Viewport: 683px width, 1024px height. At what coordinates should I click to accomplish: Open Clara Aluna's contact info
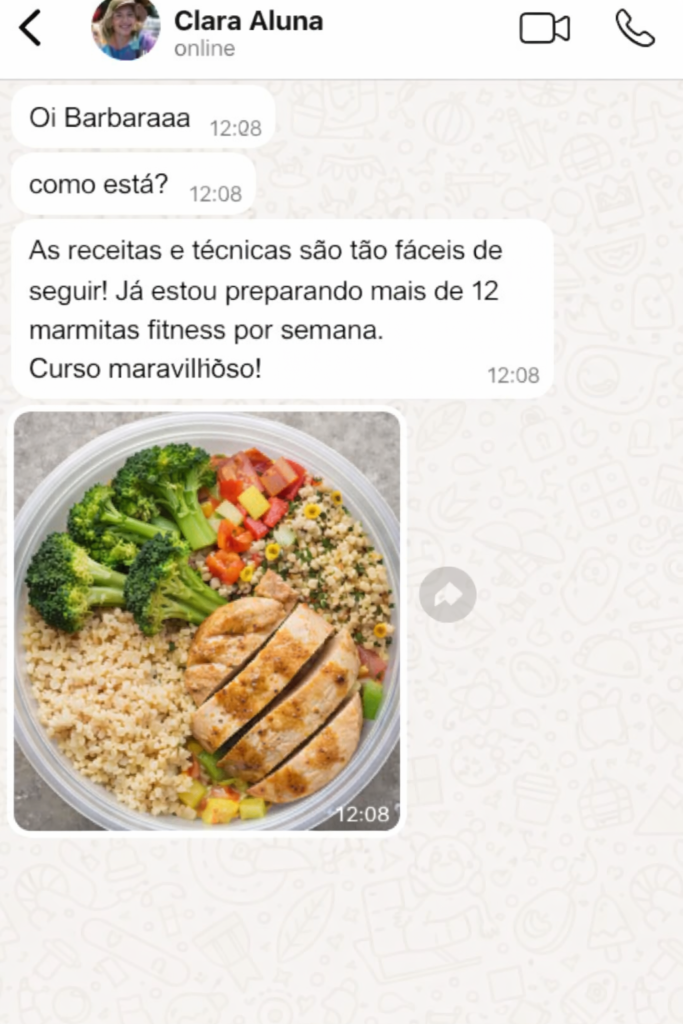pos(248,31)
